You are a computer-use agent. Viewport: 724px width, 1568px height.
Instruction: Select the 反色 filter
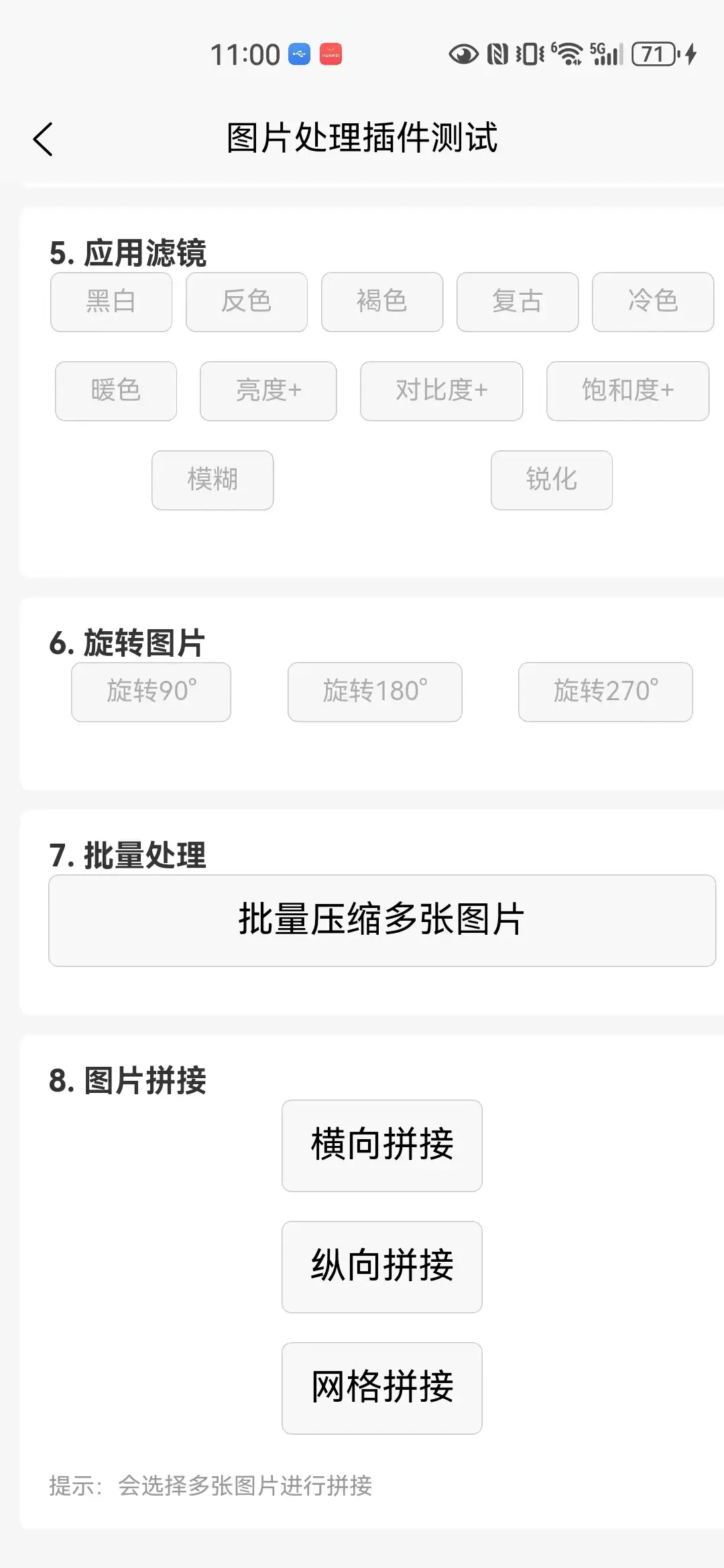(247, 302)
